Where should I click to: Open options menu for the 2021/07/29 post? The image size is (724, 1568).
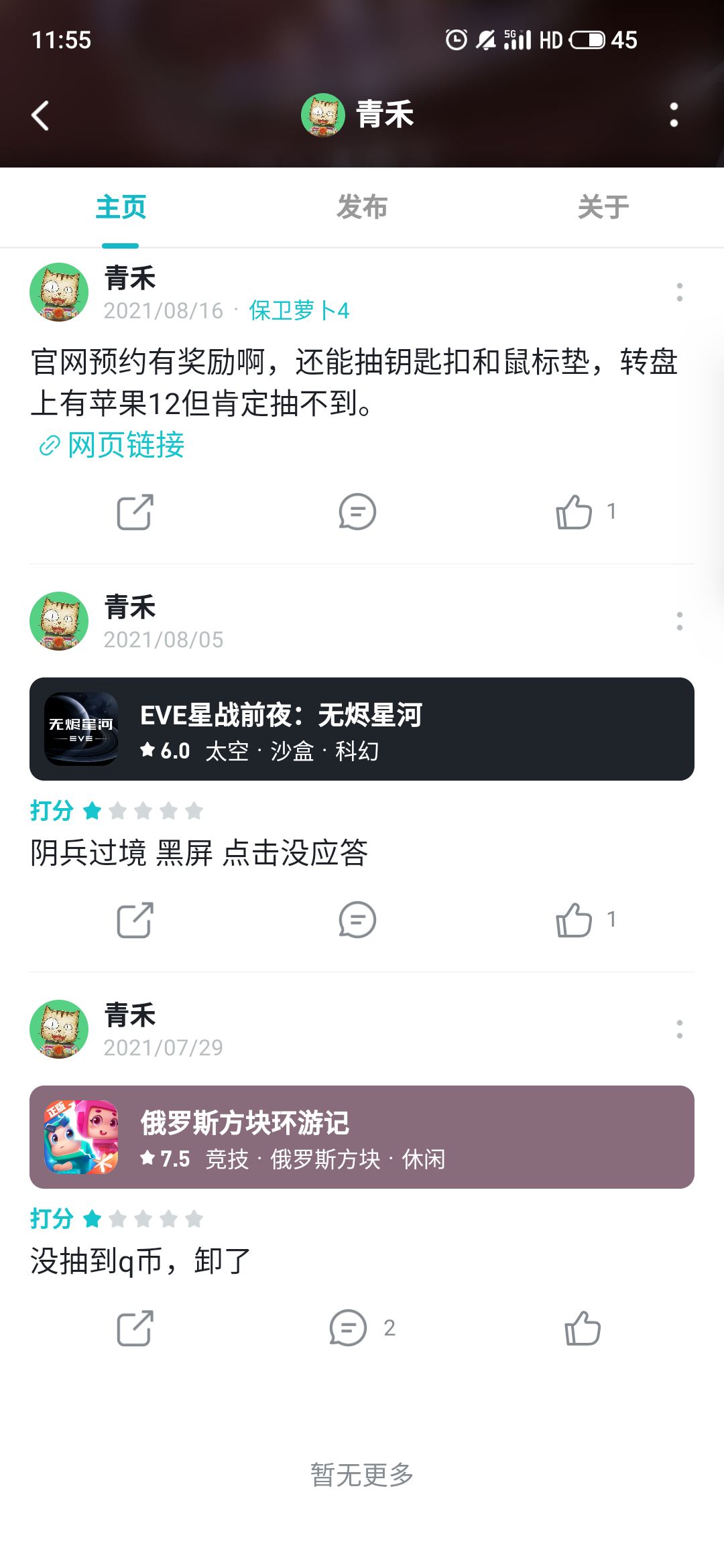678,1030
